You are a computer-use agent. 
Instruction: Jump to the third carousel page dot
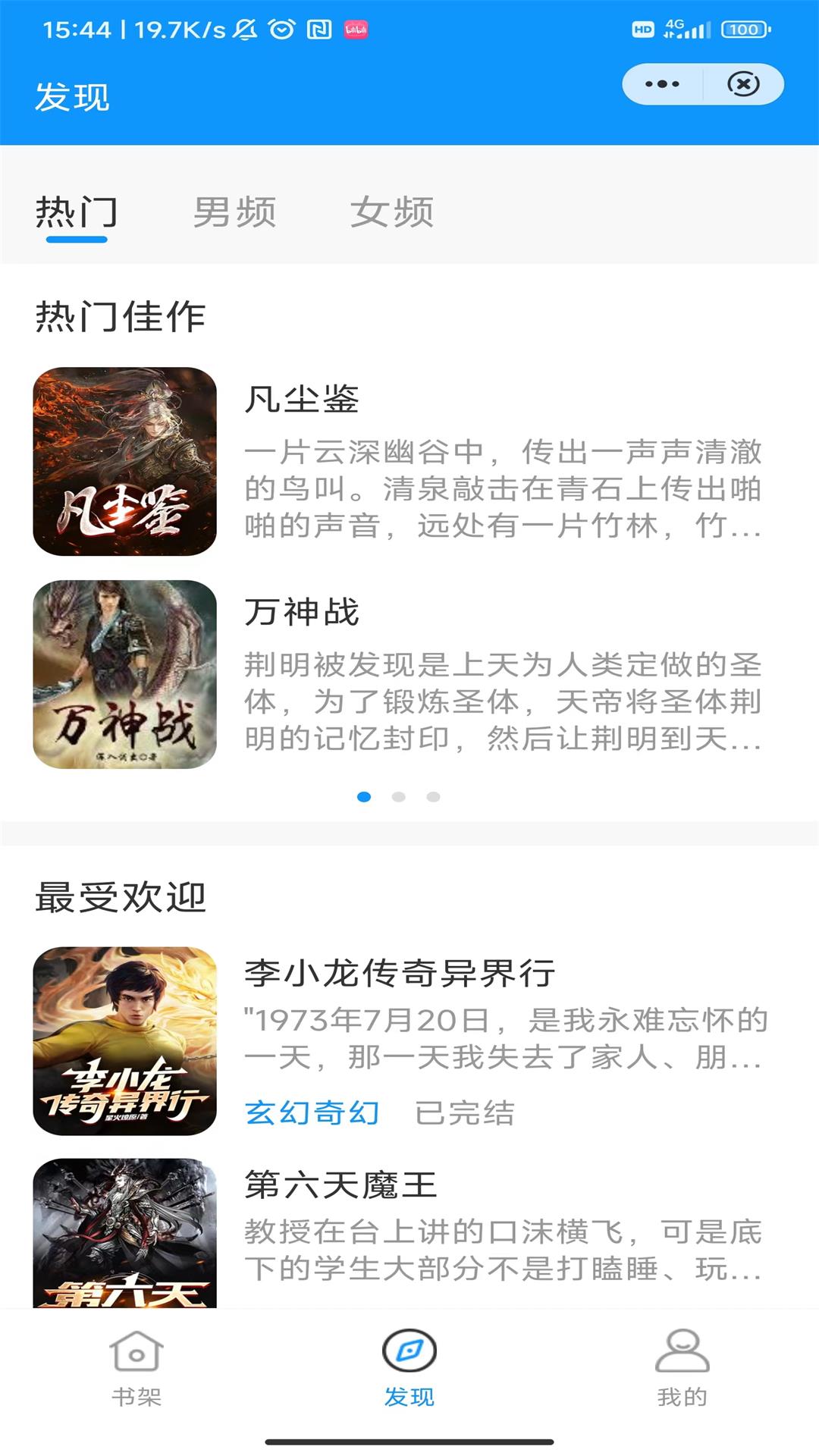[x=434, y=797]
